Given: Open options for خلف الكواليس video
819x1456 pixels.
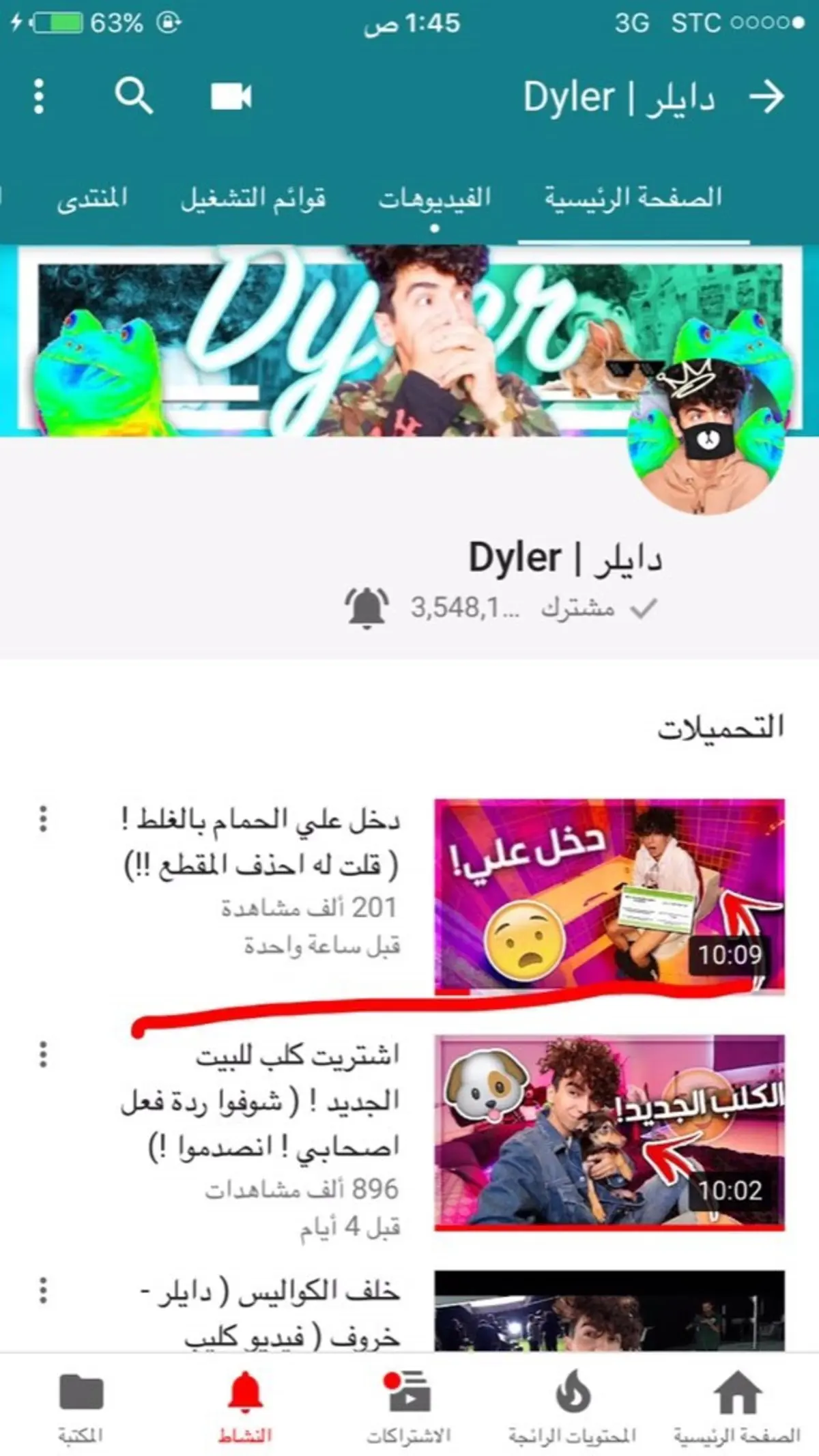Looking at the screenshot, I should coord(43,1291).
